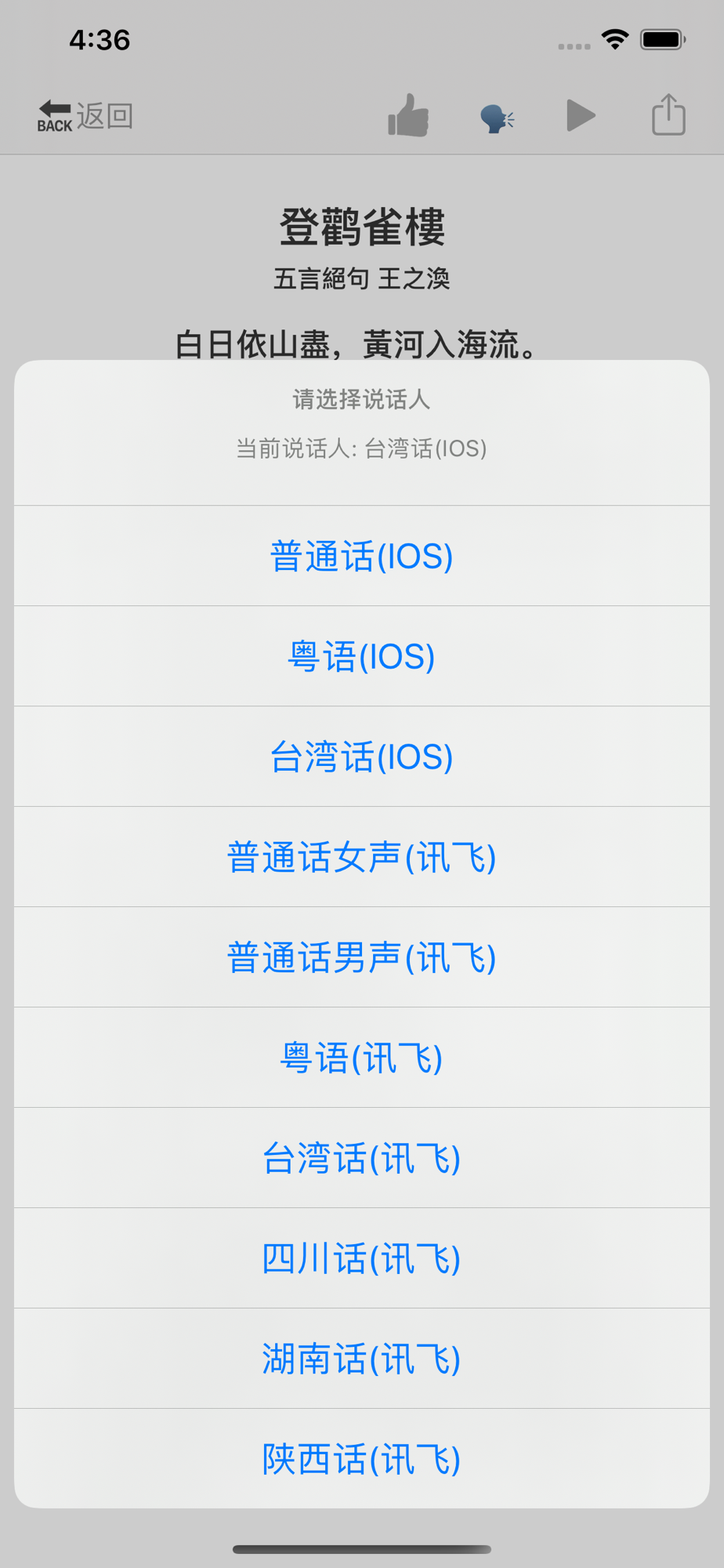The width and height of the screenshot is (724, 1568).
Task: Choose 粤语(讯飞) voice
Action: [x=362, y=1058]
